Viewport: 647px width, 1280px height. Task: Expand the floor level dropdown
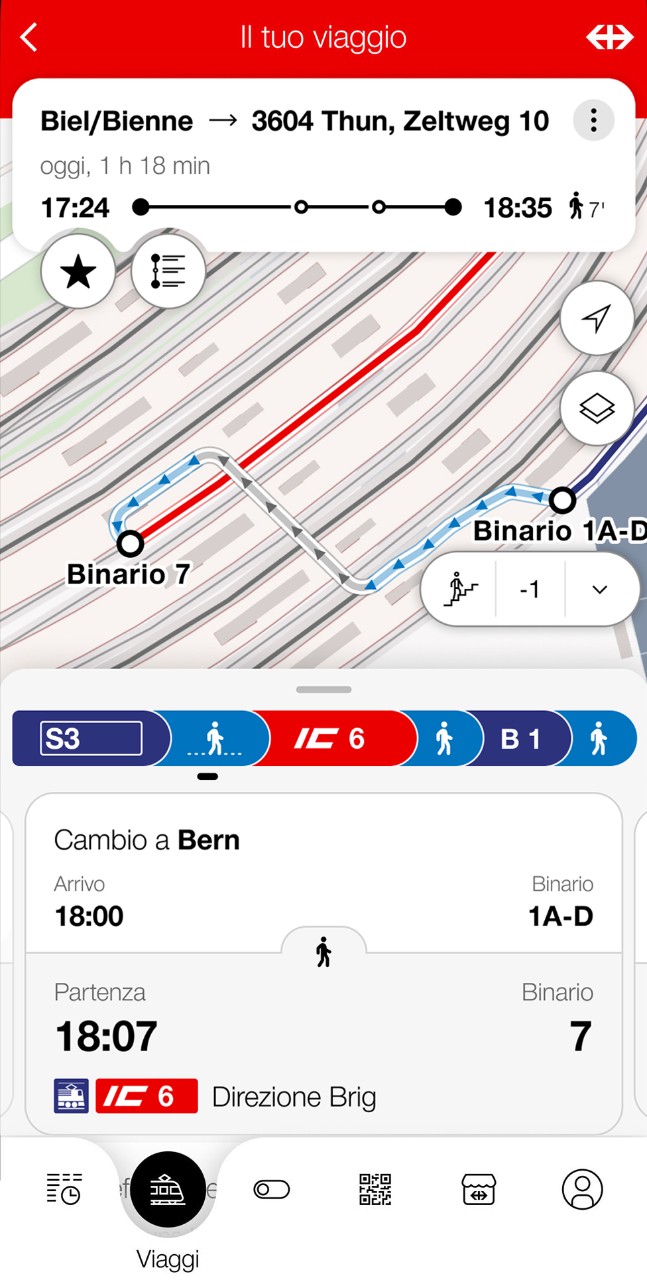click(600, 589)
